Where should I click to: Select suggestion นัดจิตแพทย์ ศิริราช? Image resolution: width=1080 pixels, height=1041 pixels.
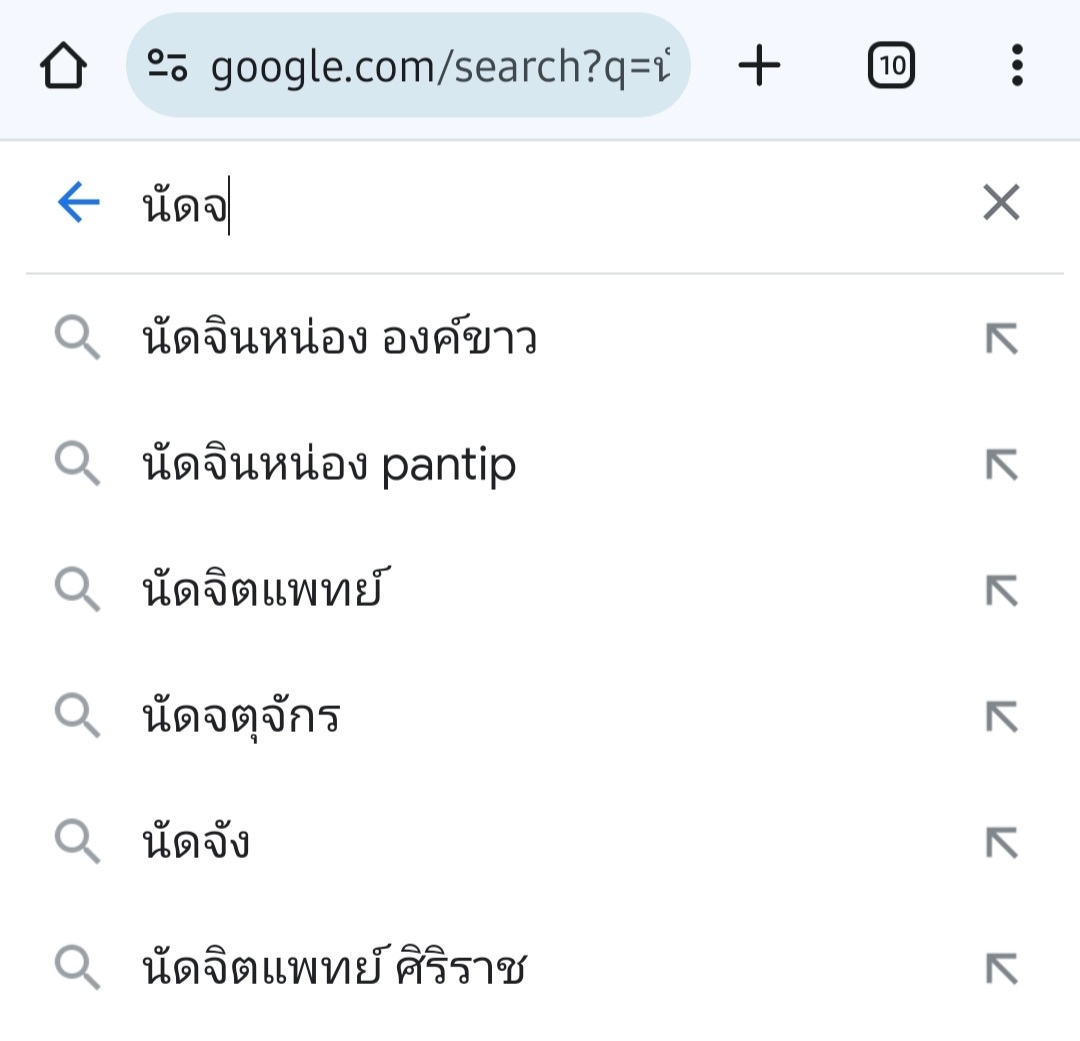(x=335, y=969)
